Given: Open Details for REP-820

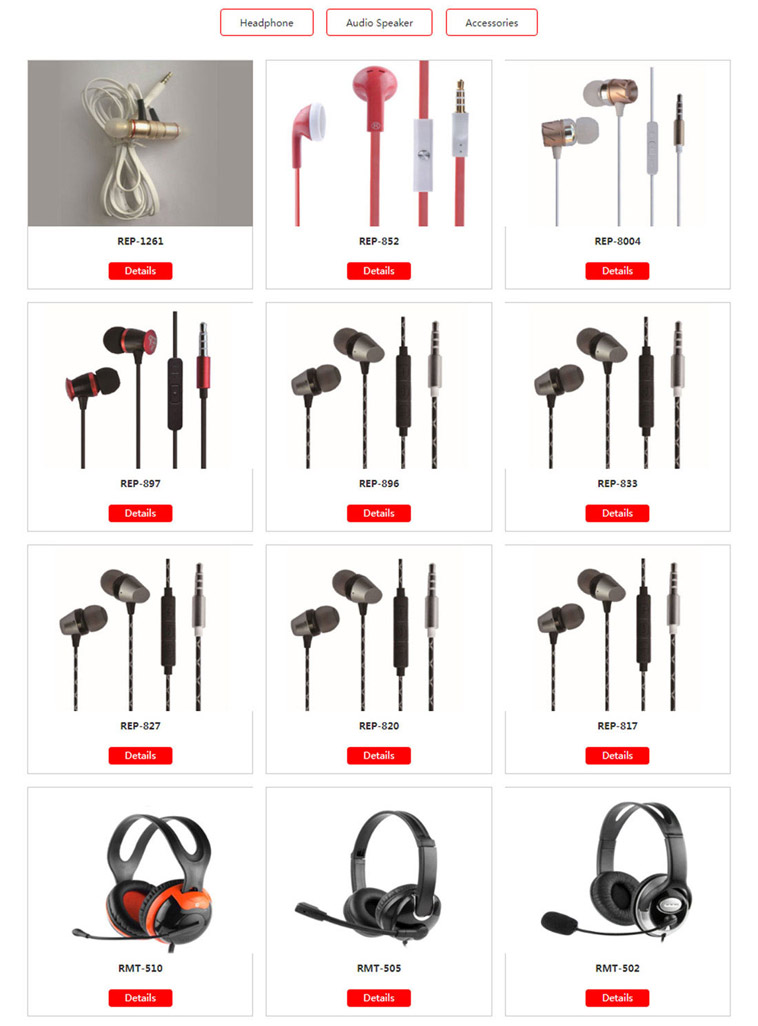Looking at the screenshot, I should click(x=379, y=756).
